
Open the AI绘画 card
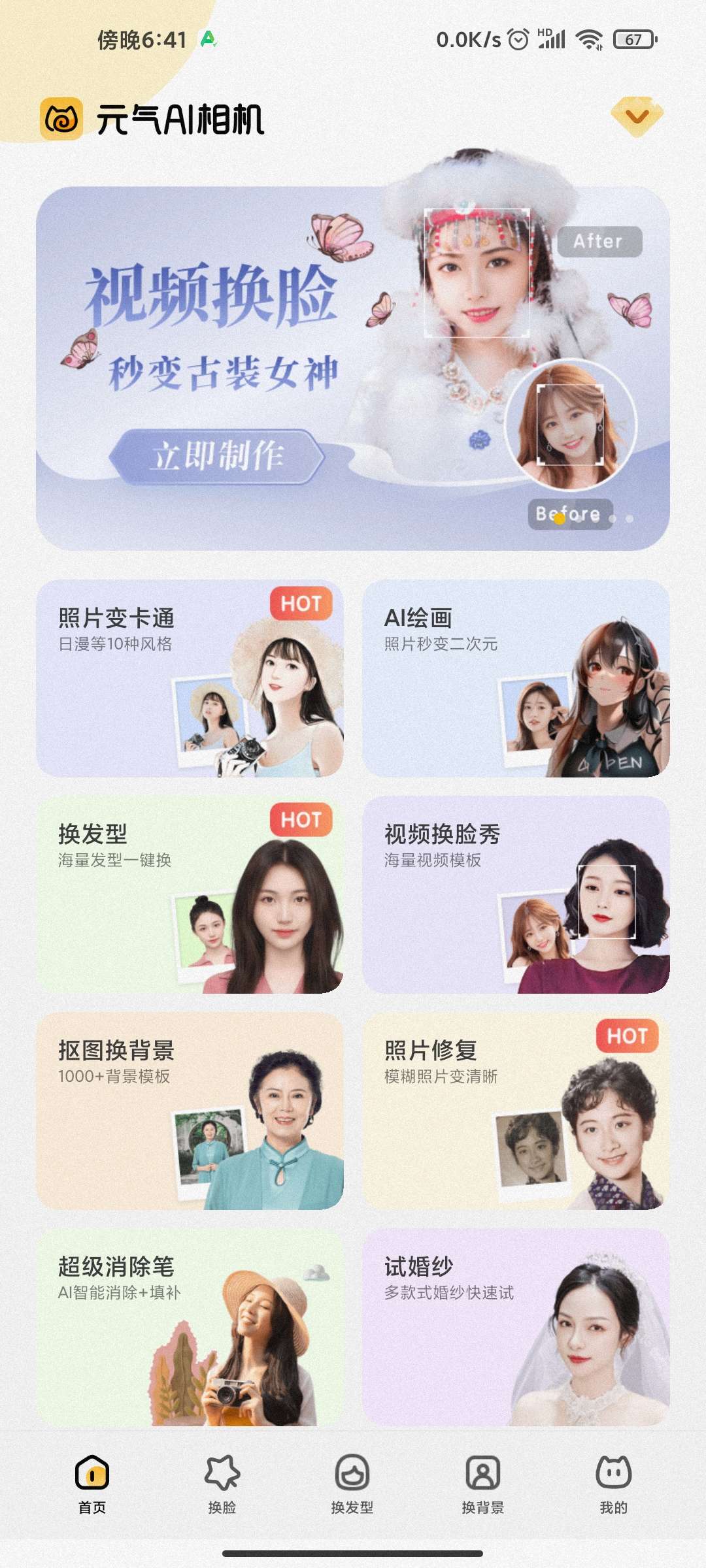point(516,678)
